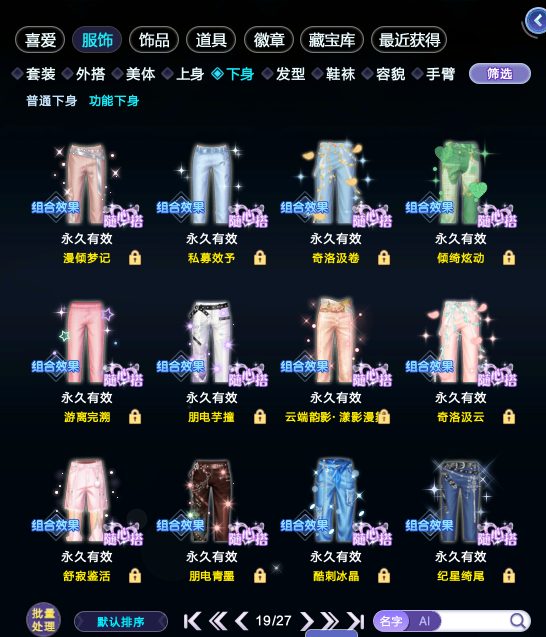
Task: Jump to the last page
Action: pos(355,621)
